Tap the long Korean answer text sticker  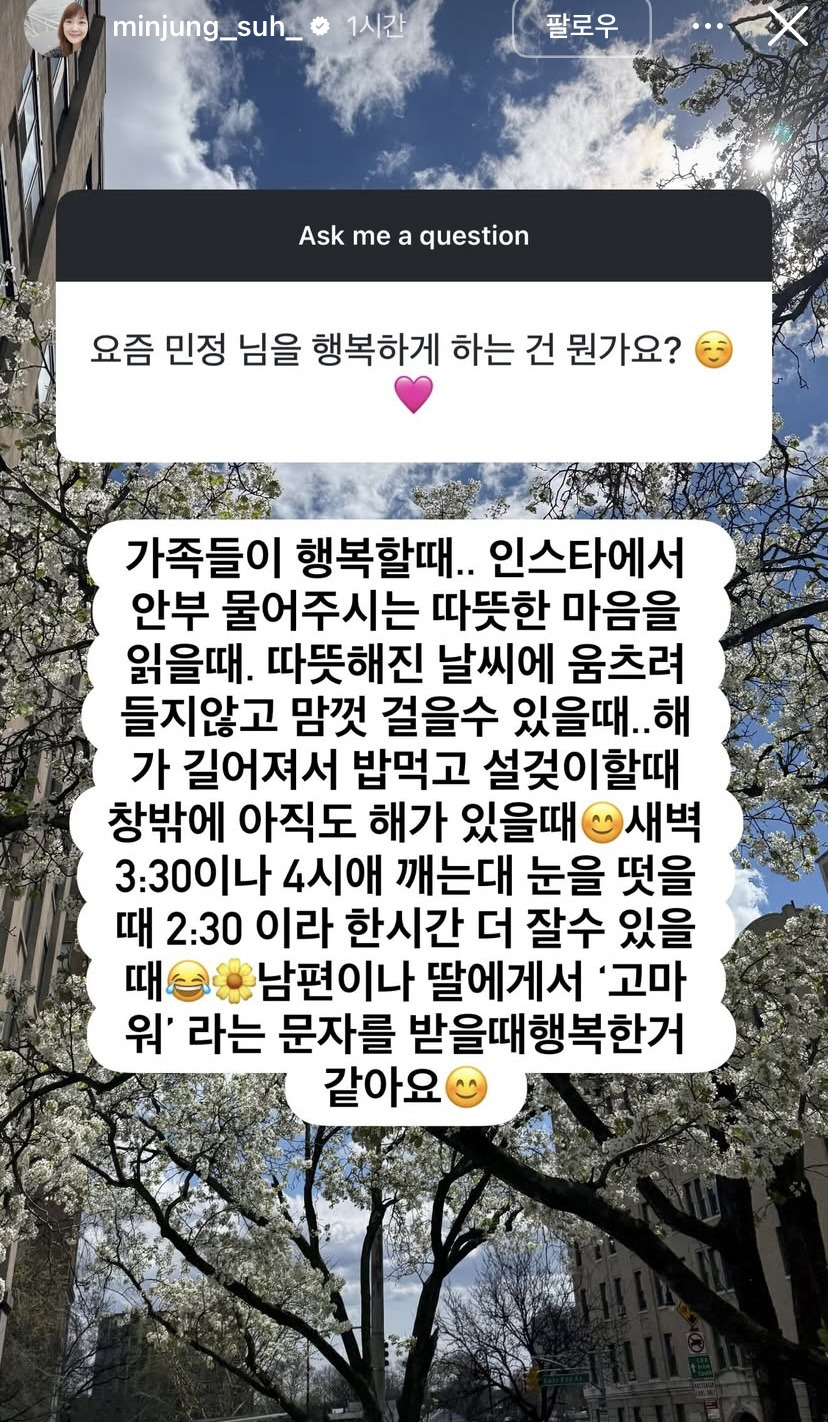point(413,810)
